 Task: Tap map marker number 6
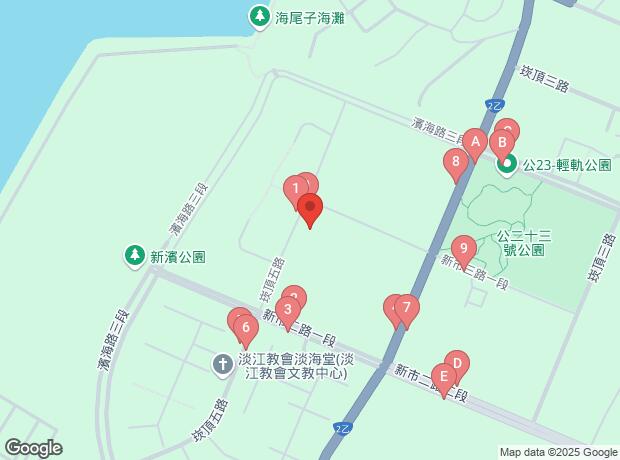click(x=244, y=326)
